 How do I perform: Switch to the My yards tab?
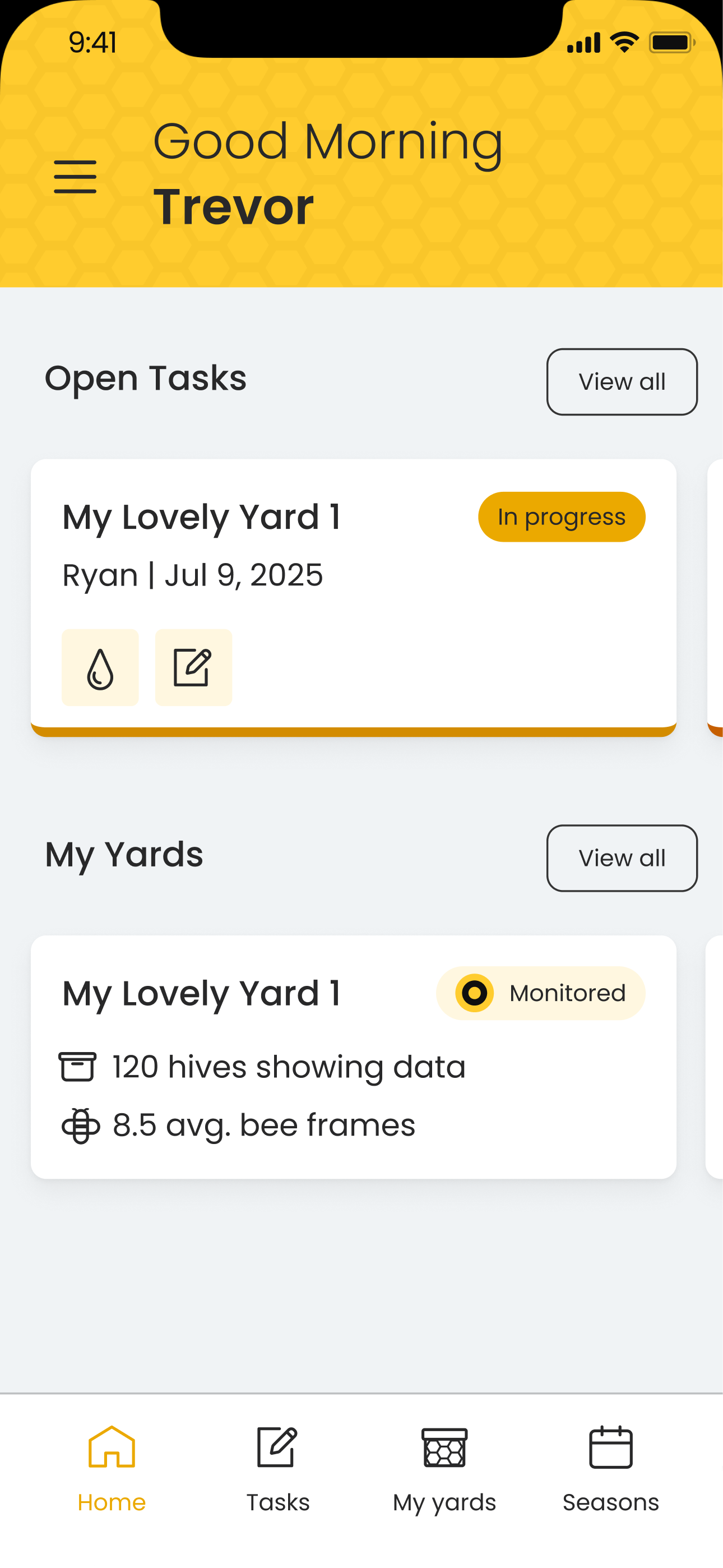click(x=444, y=1470)
